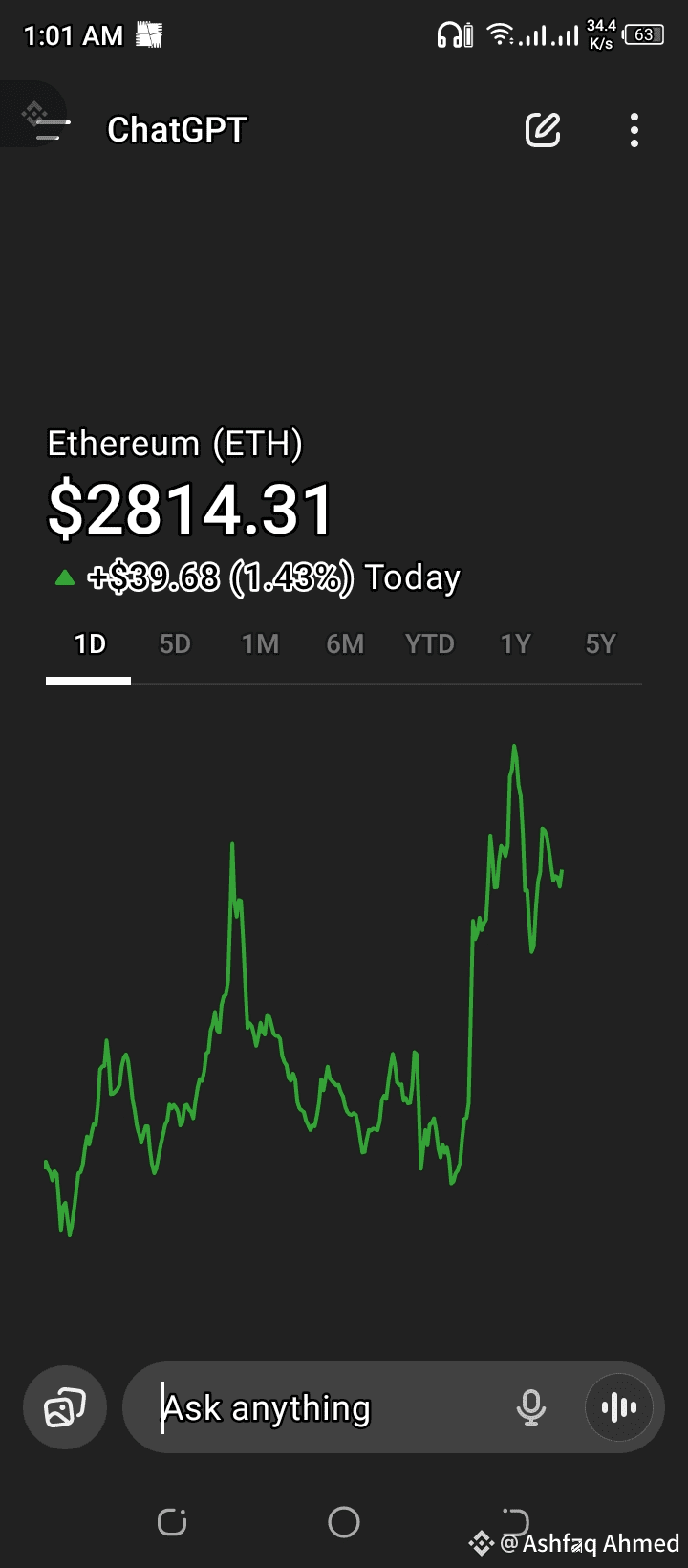
Task: View the 1Y price chart
Action: click(515, 644)
